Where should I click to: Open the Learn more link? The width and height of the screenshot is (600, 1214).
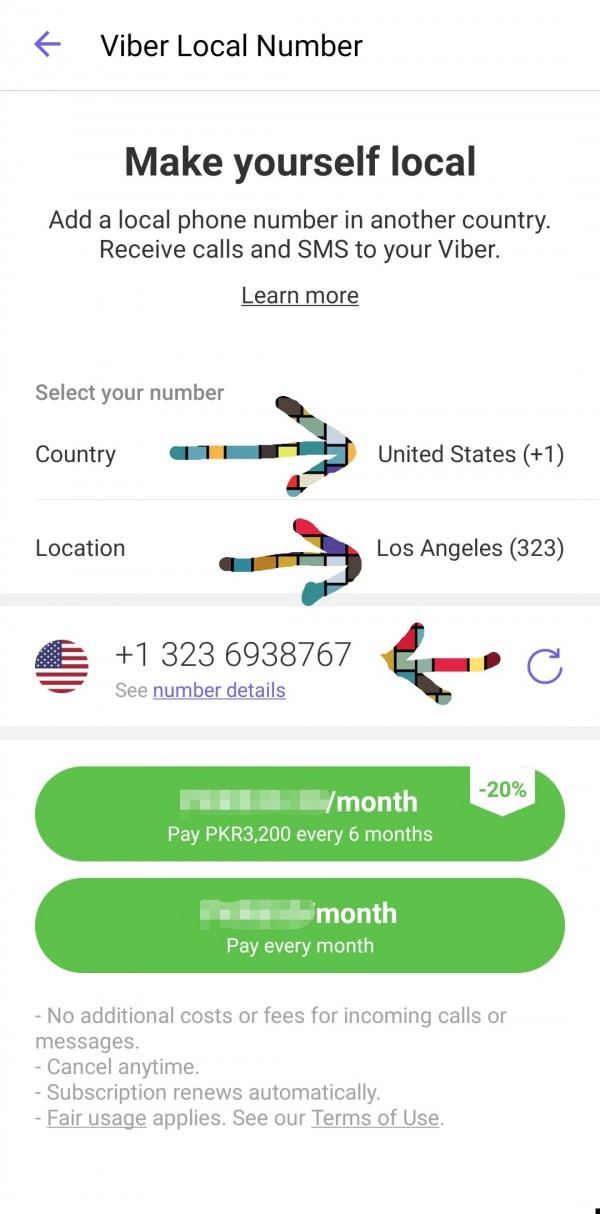point(299,296)
